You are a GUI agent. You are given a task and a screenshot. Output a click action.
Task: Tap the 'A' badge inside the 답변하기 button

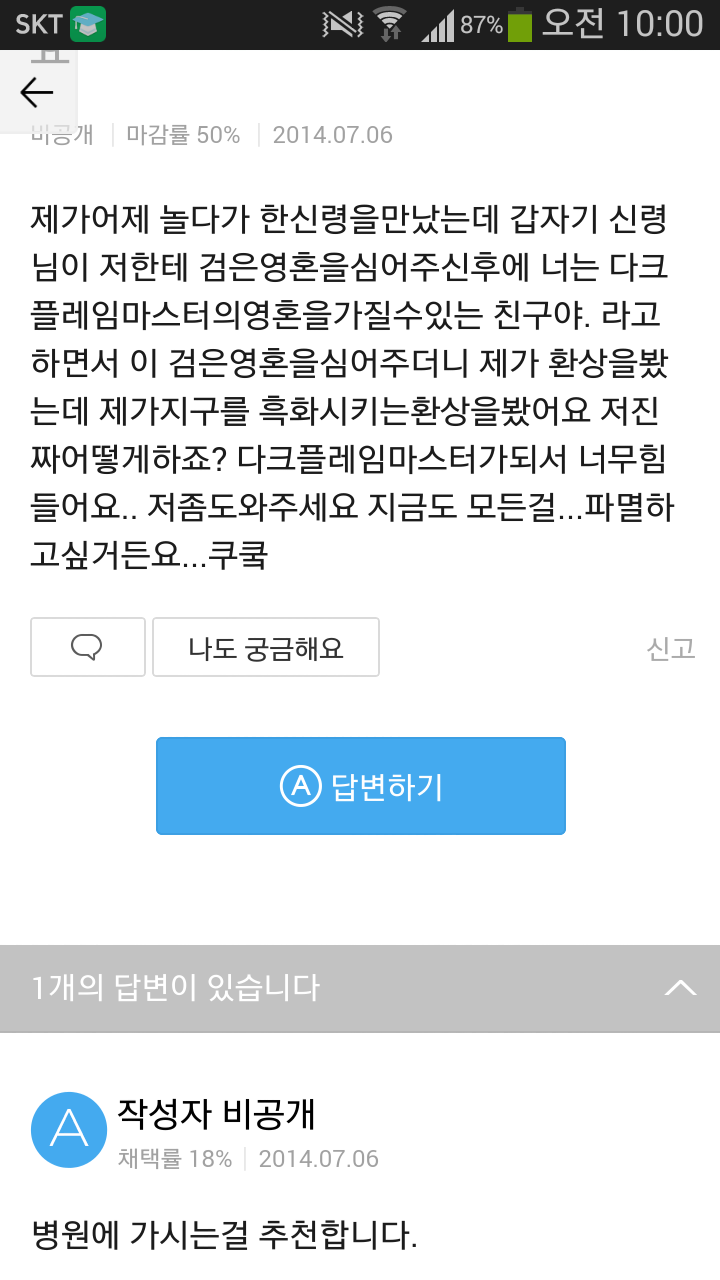point(302,785)
